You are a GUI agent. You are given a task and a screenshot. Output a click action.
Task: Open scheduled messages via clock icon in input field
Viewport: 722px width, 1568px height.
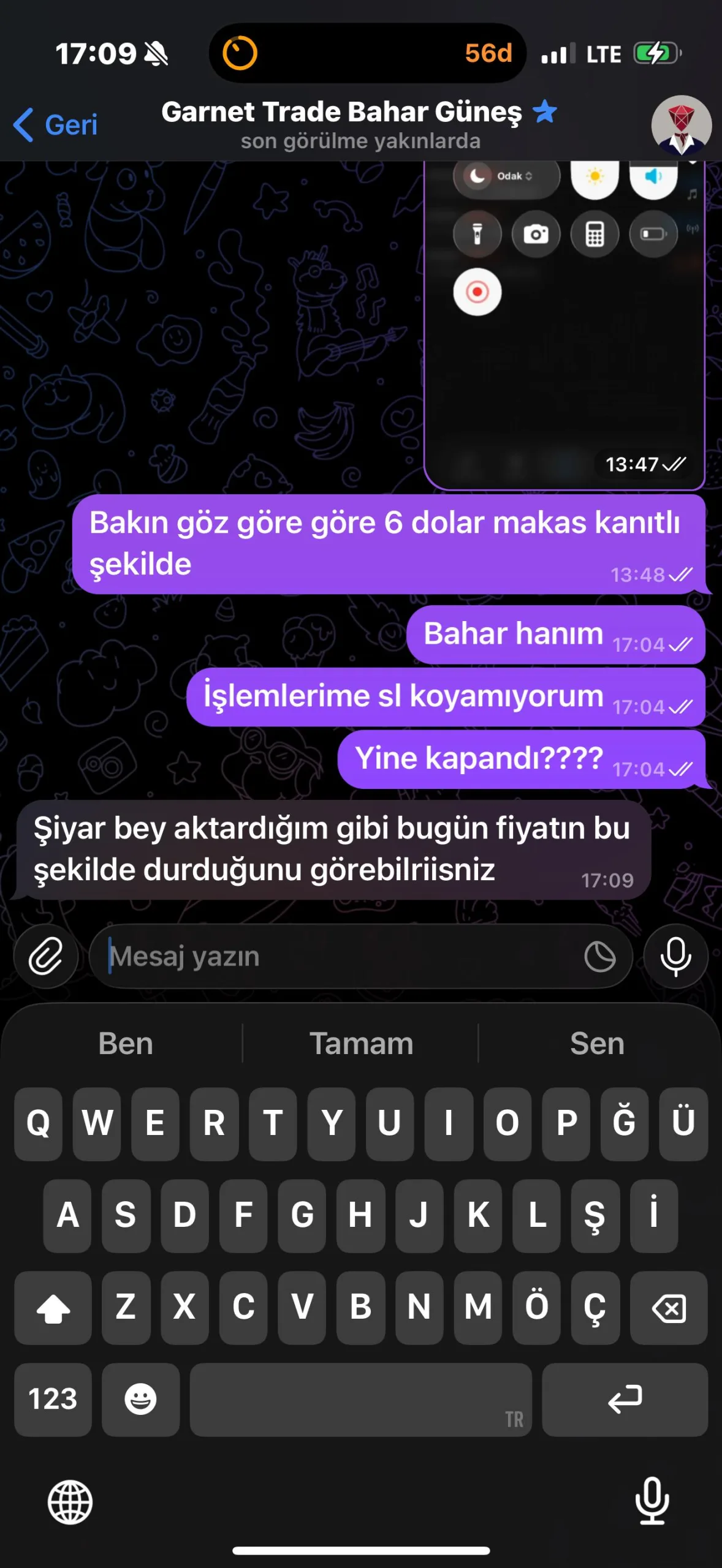tap(600, 956)
